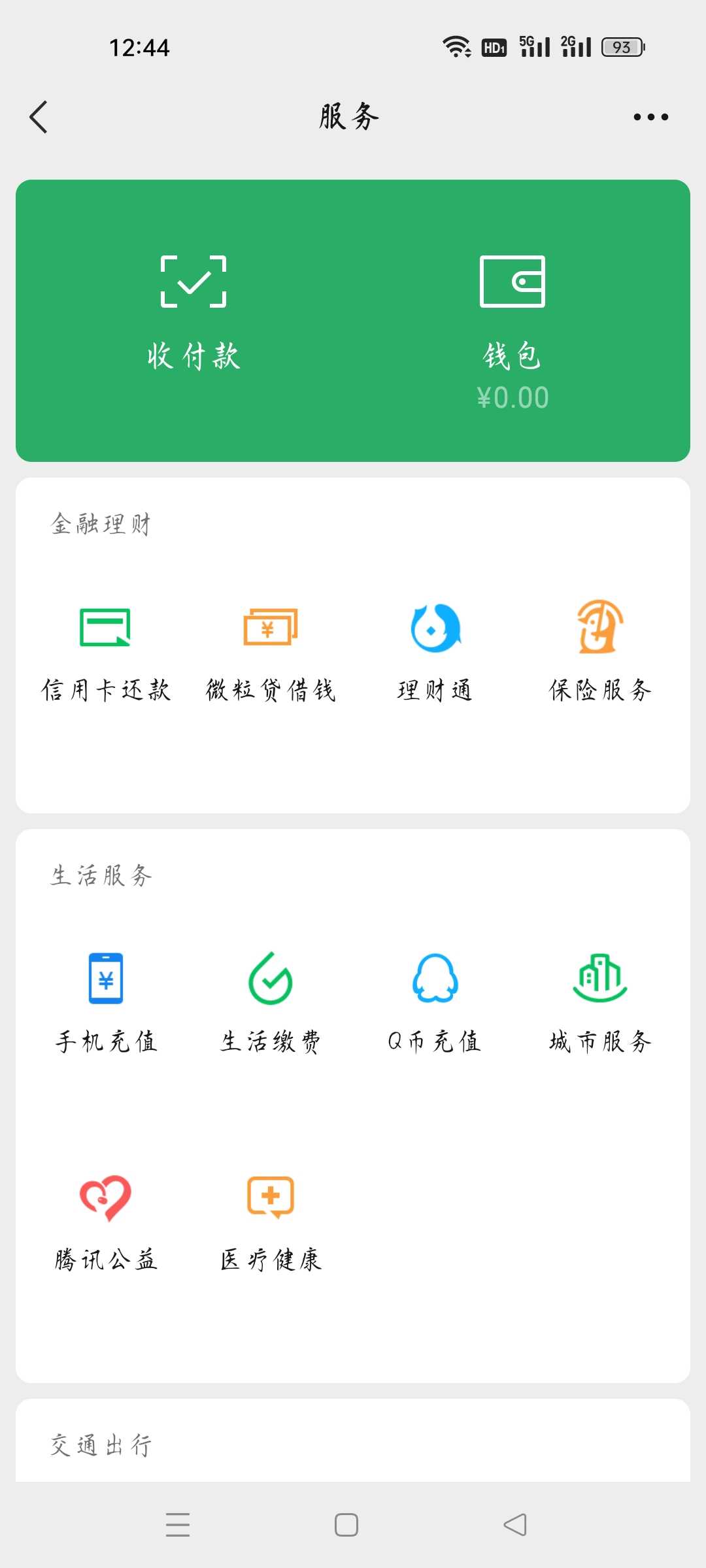Viewport: 706px width, 1568px height.
Task: Select Q币充值 recharge option
Action: [435, 1003]
